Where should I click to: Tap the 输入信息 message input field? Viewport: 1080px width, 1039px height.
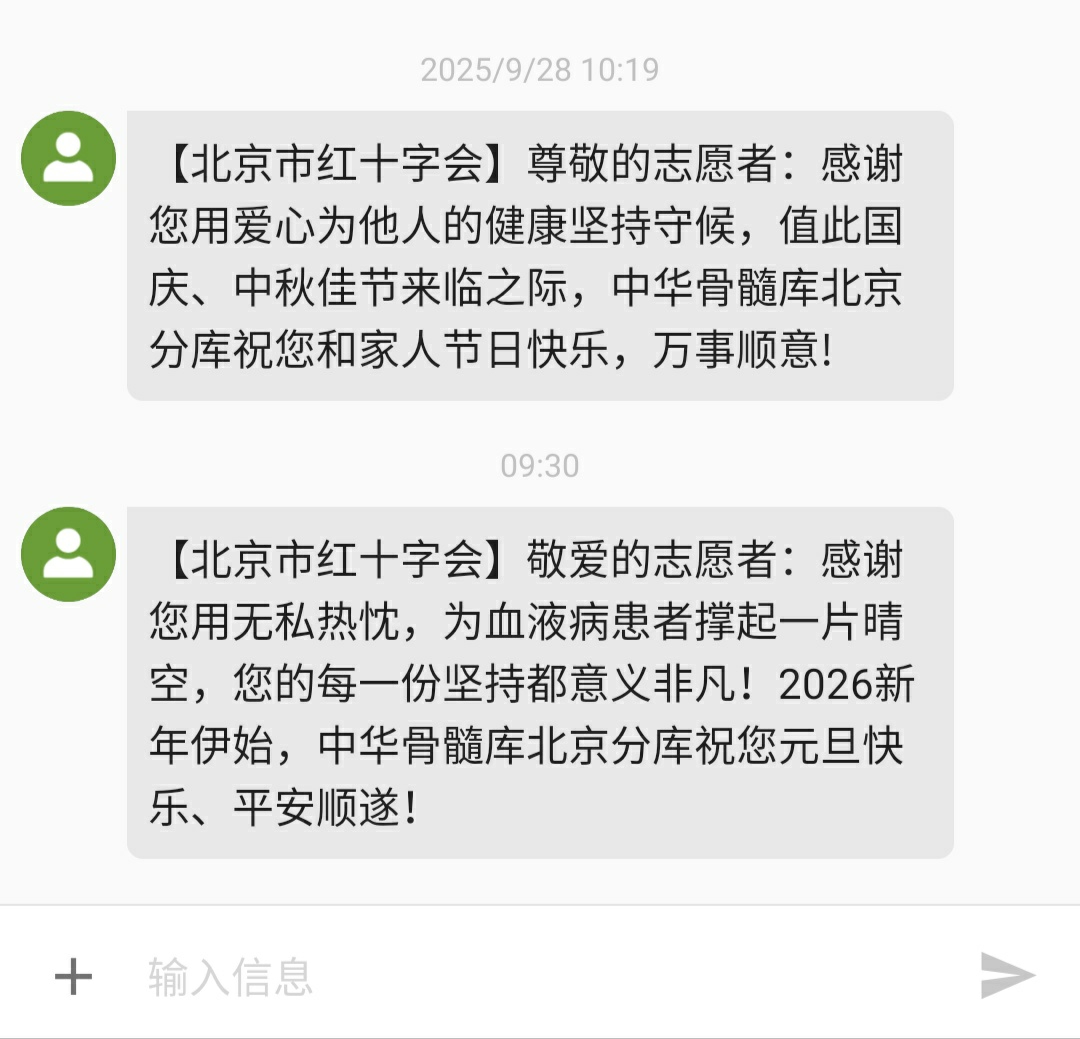(x=540, y=976)
